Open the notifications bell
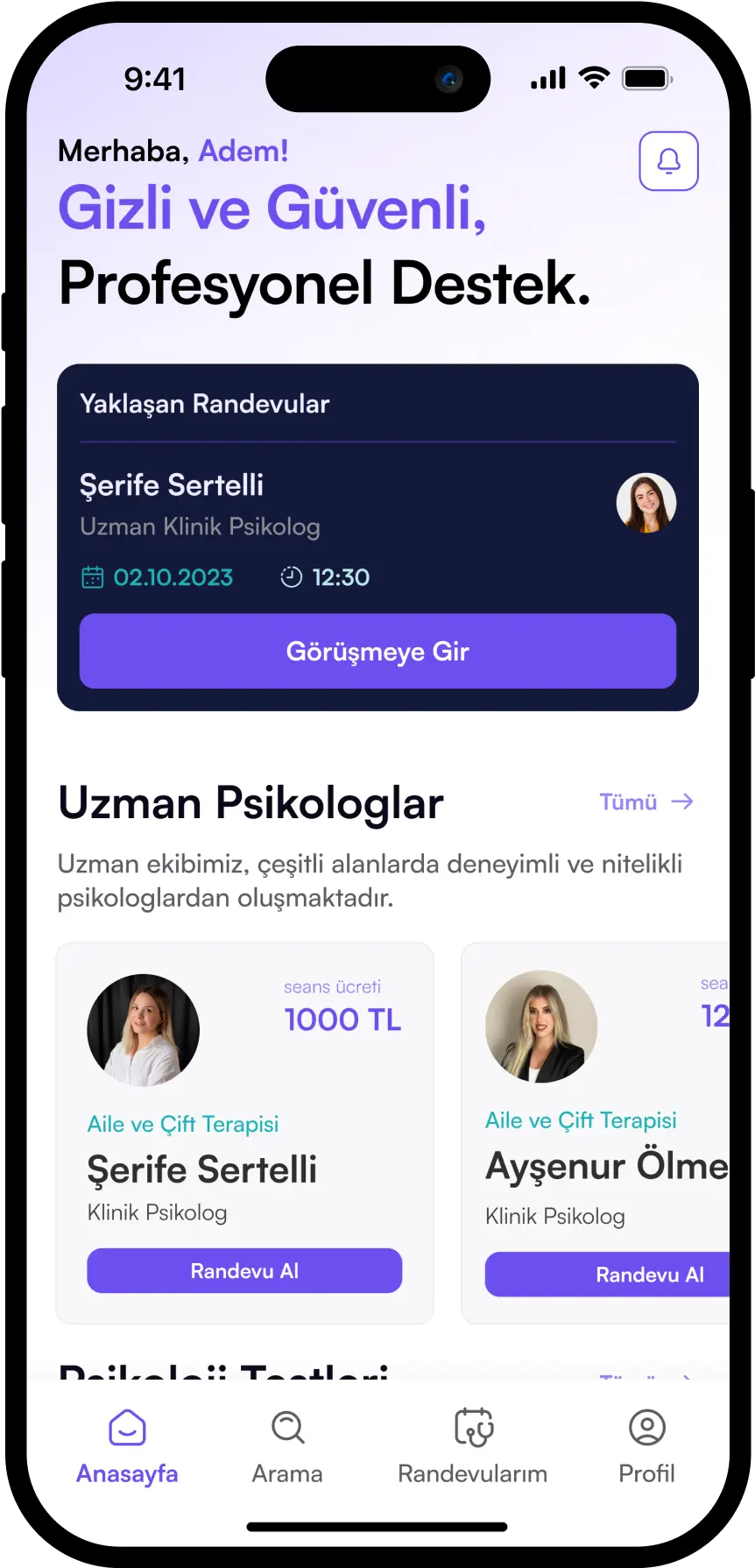 point(668,161)
